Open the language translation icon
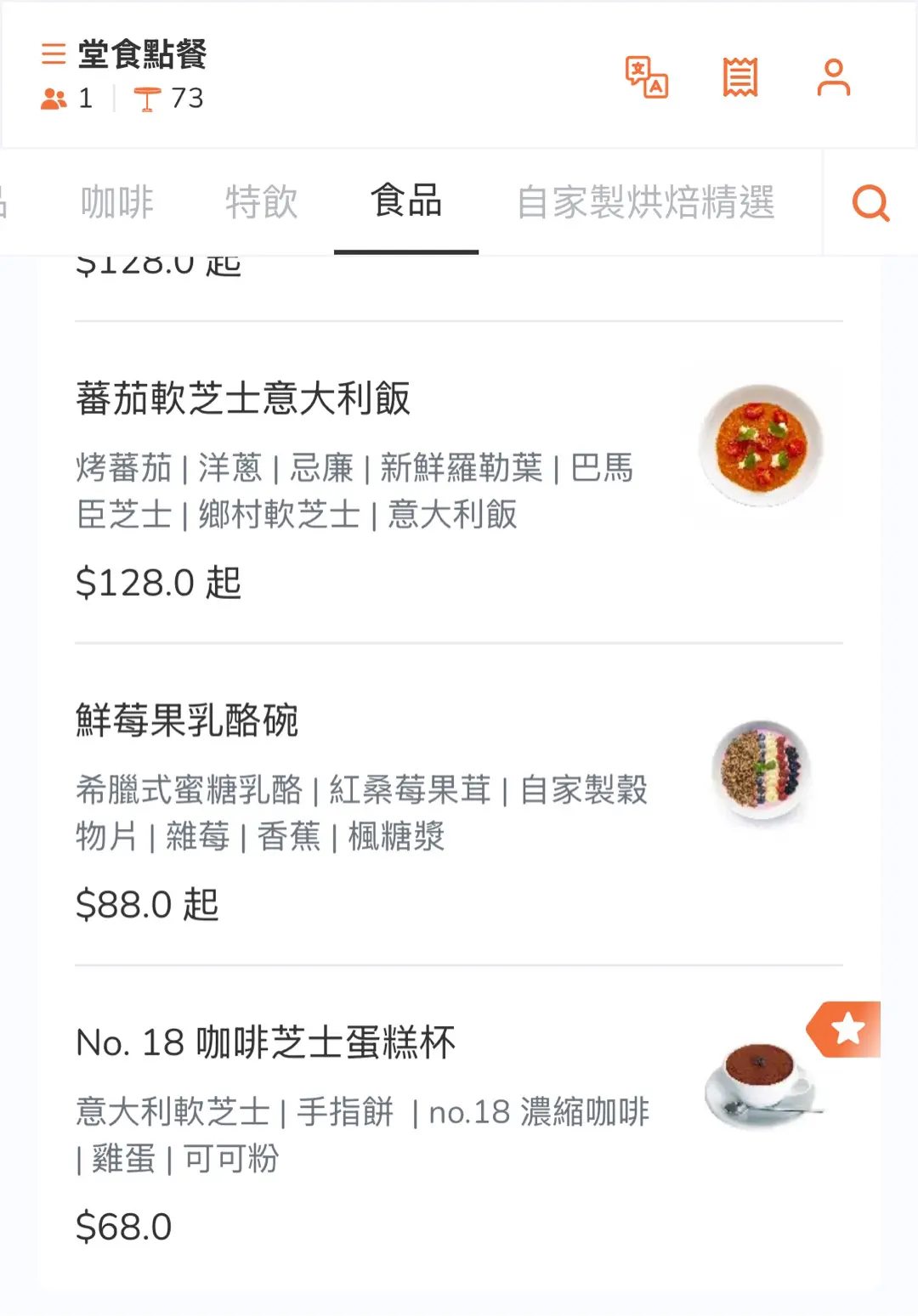The width and height of the screenshot is (918, 1316). 647,77
